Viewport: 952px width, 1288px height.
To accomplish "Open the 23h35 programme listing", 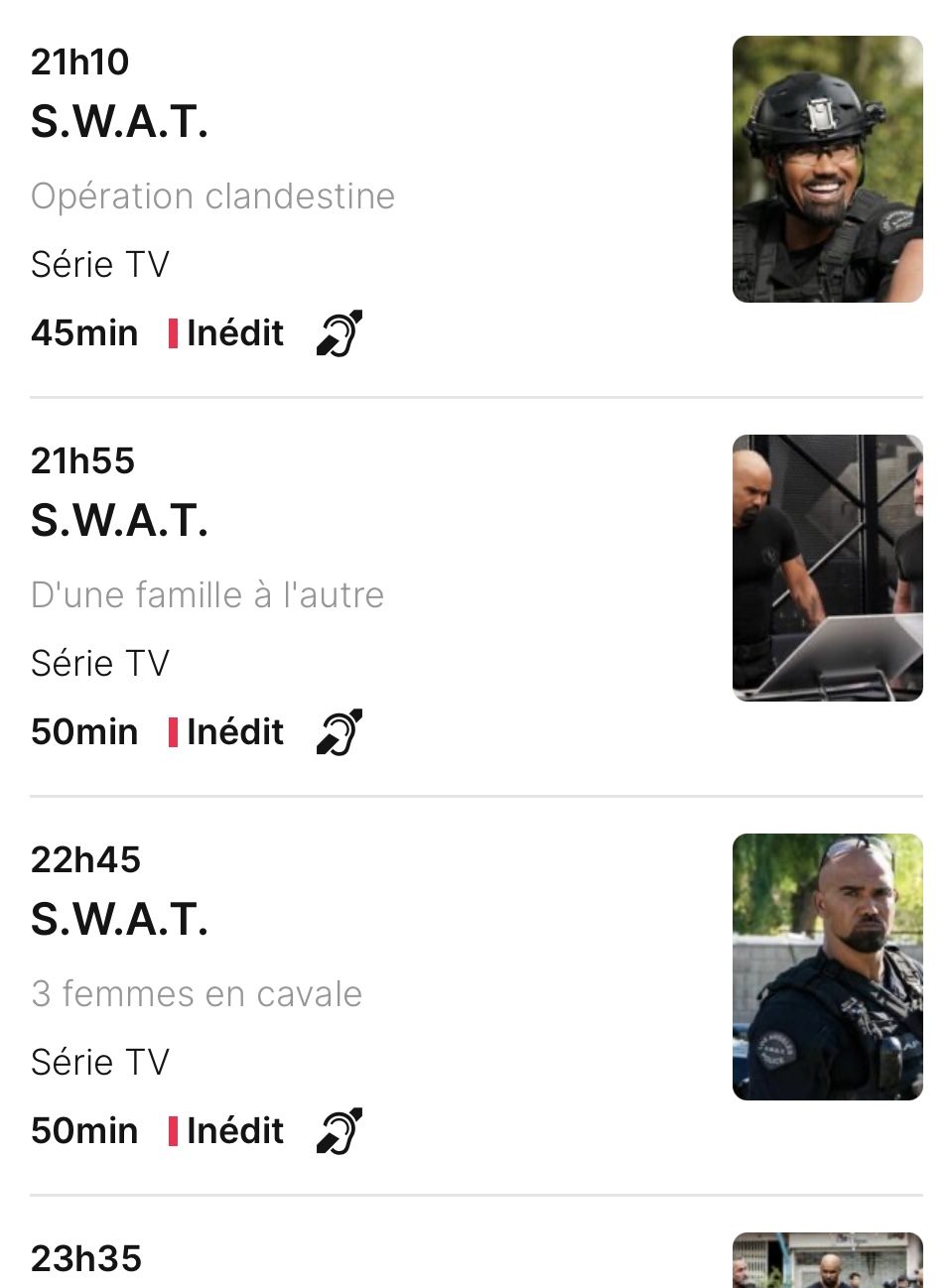I will pyautogui.click(x=86, y=1259).
